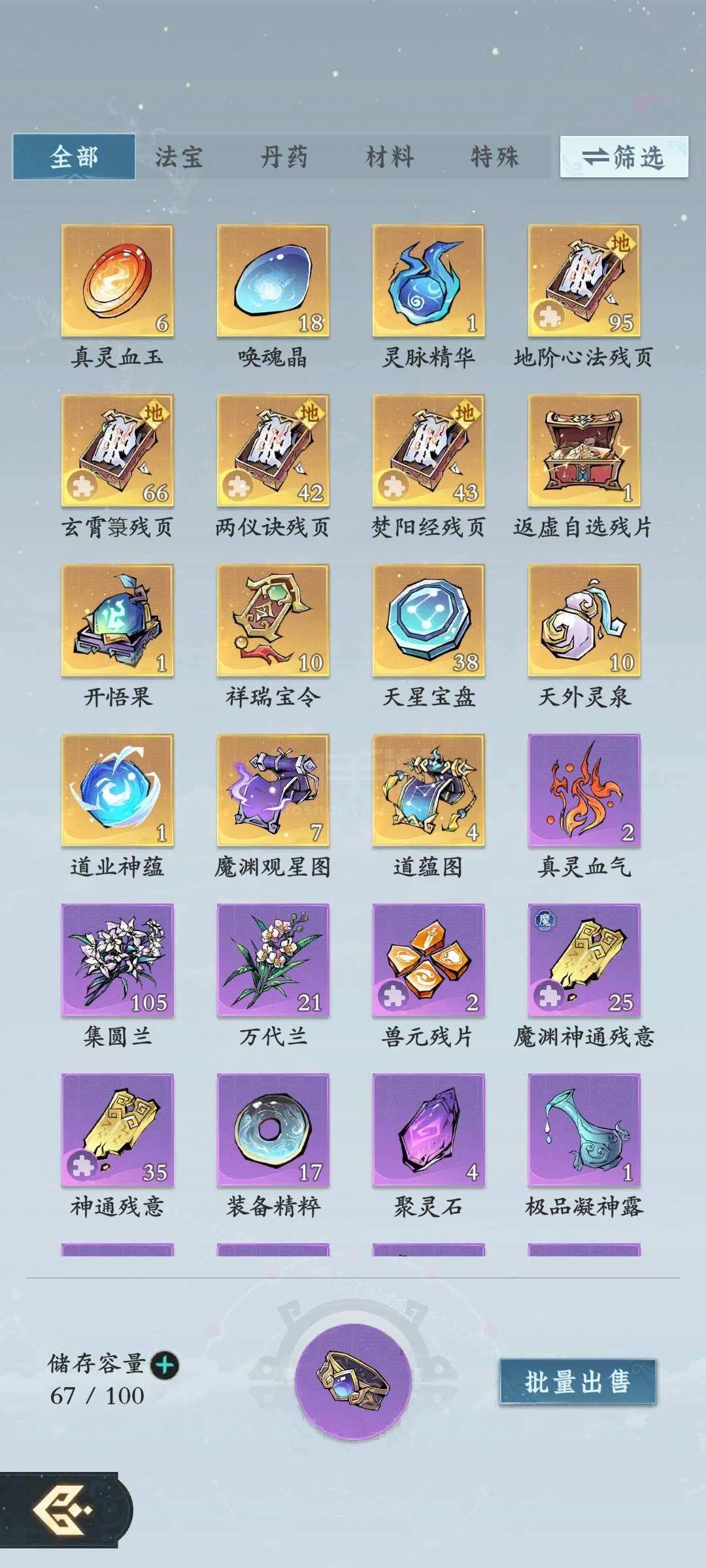Select the 装备精粹 item
This screenshot has width=706, height=1568.
273,1130
